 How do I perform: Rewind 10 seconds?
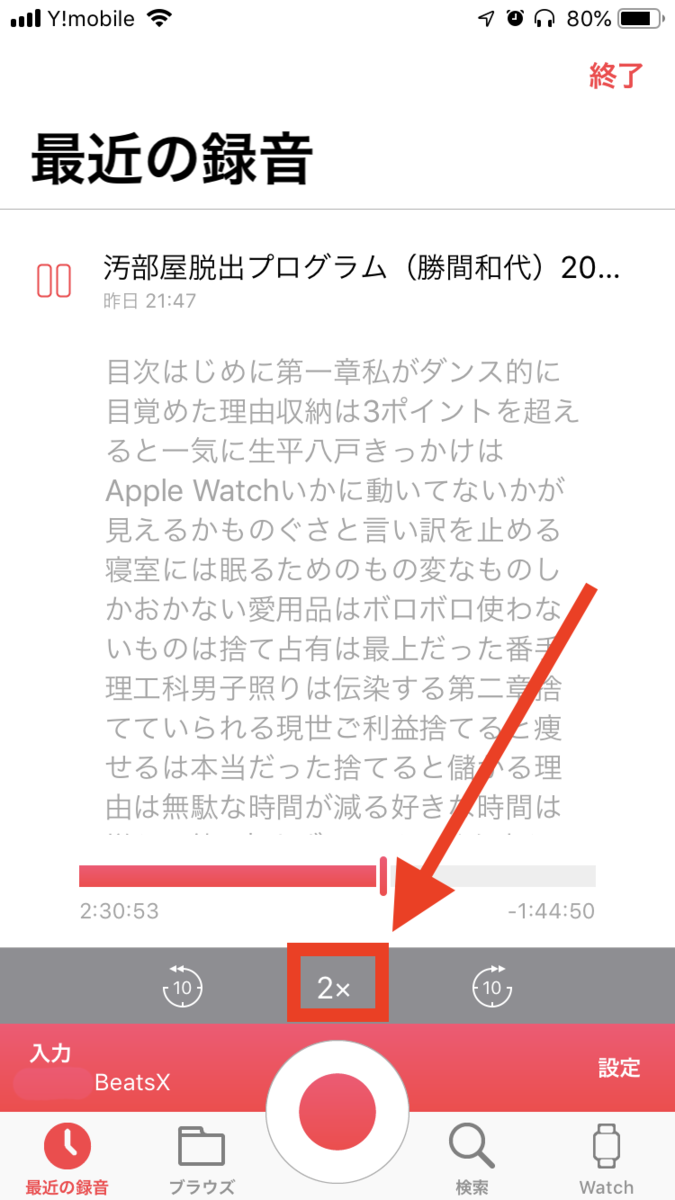(182, 987)
